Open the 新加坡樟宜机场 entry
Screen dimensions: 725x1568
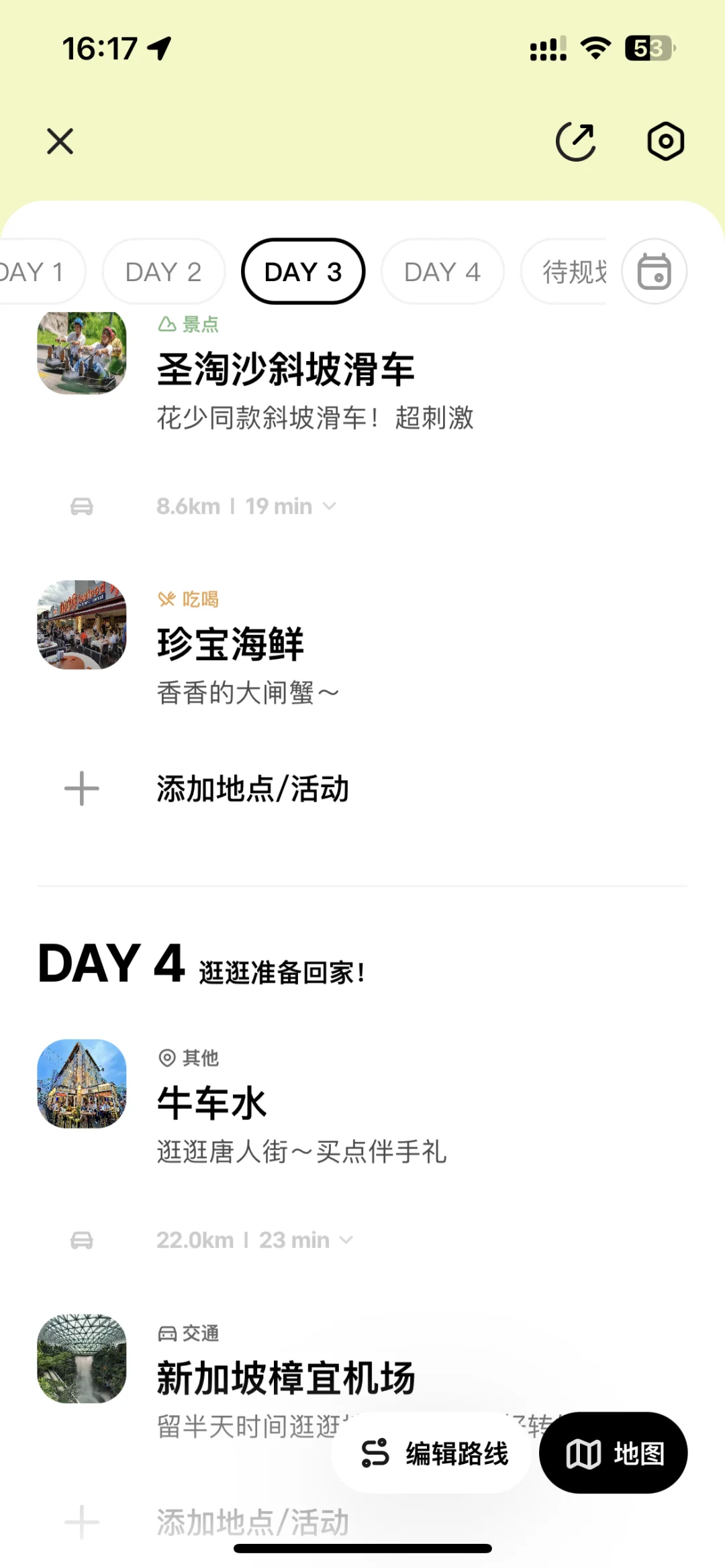(285, 1377)
